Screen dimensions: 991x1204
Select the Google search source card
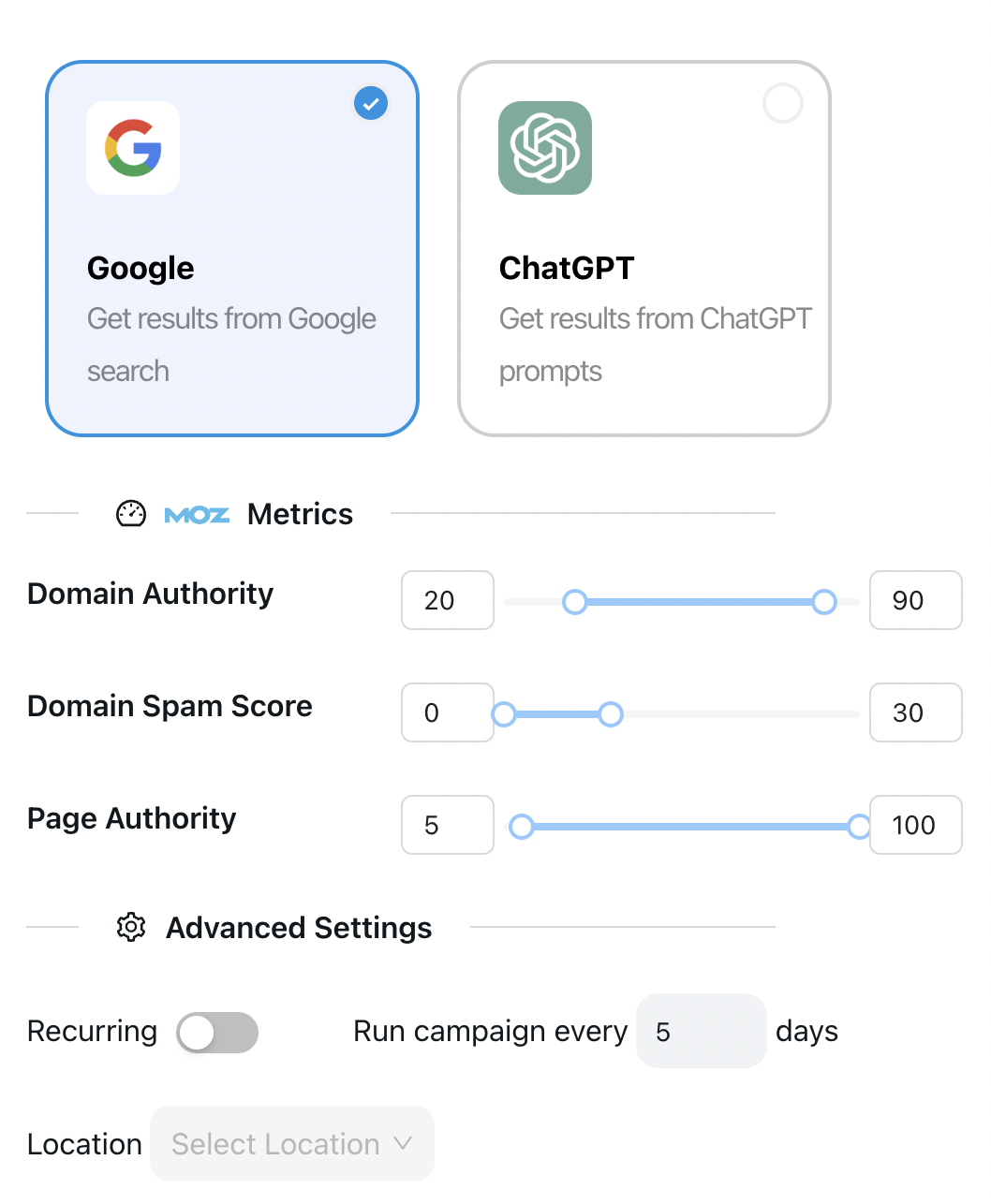[x=231, y=249]
